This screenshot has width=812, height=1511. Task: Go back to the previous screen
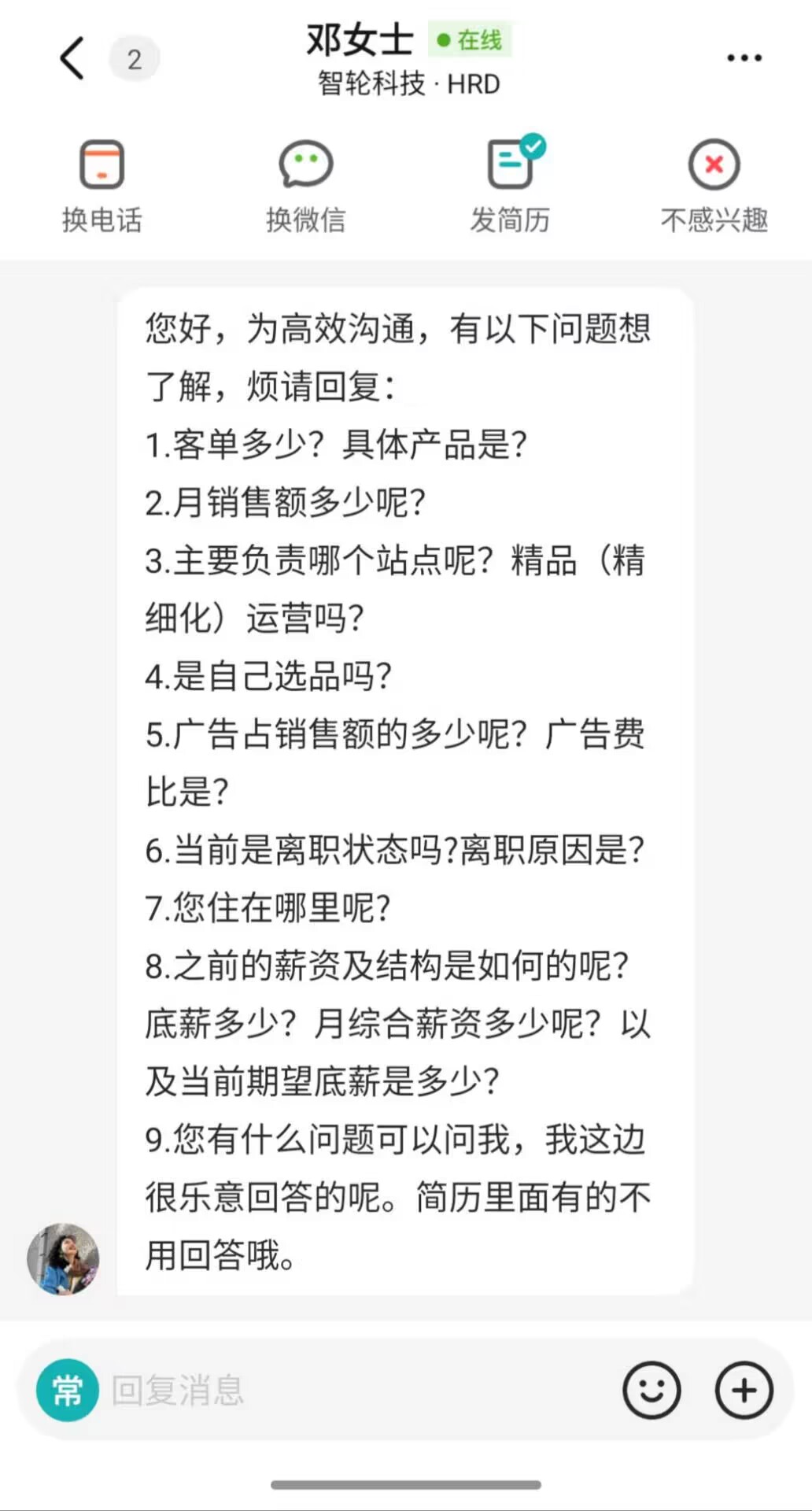point(72,58)
